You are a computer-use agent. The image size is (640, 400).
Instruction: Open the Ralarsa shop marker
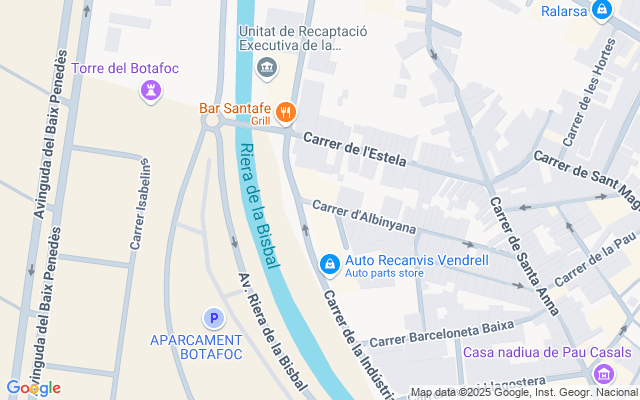(x=601, y=12)
